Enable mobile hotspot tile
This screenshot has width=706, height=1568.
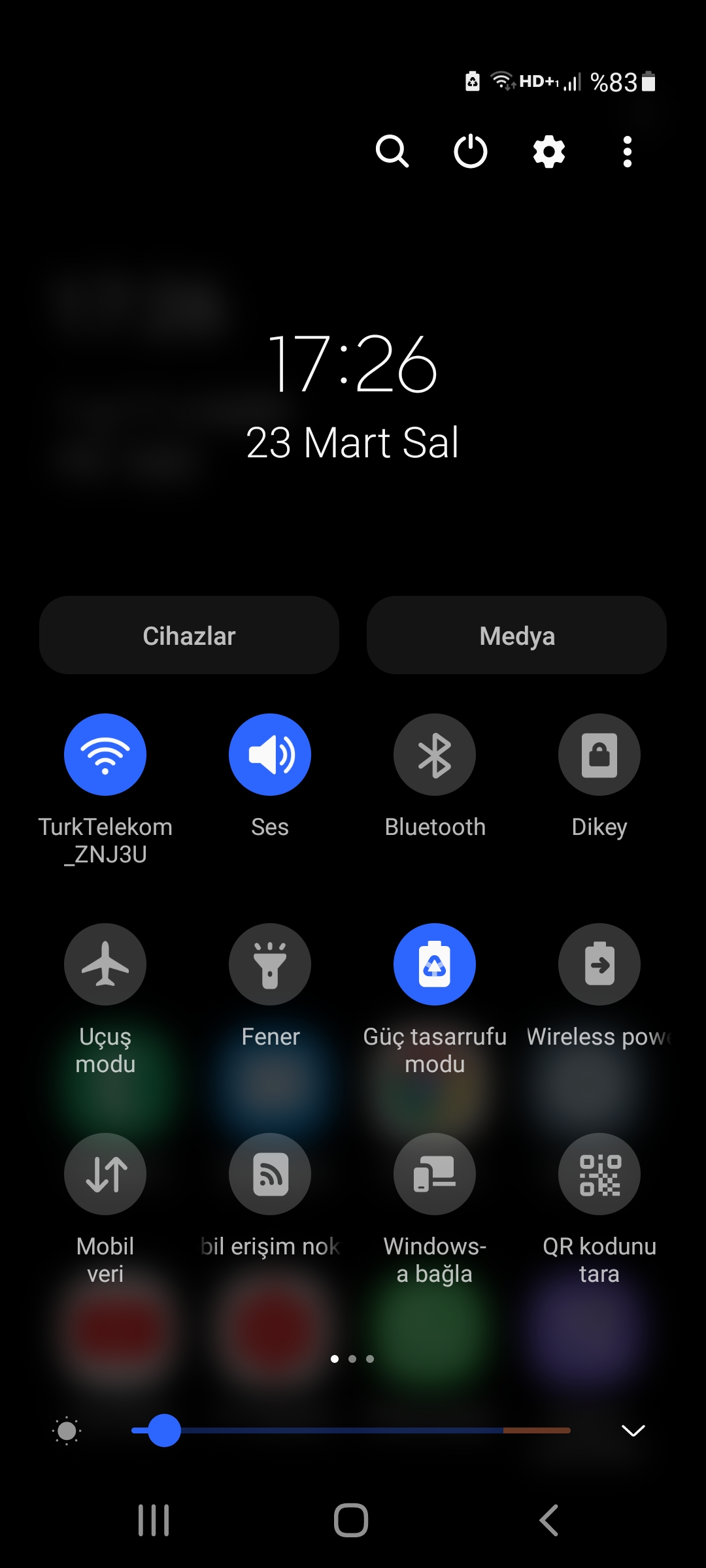pyautogui.click(x=270, y=1174)
